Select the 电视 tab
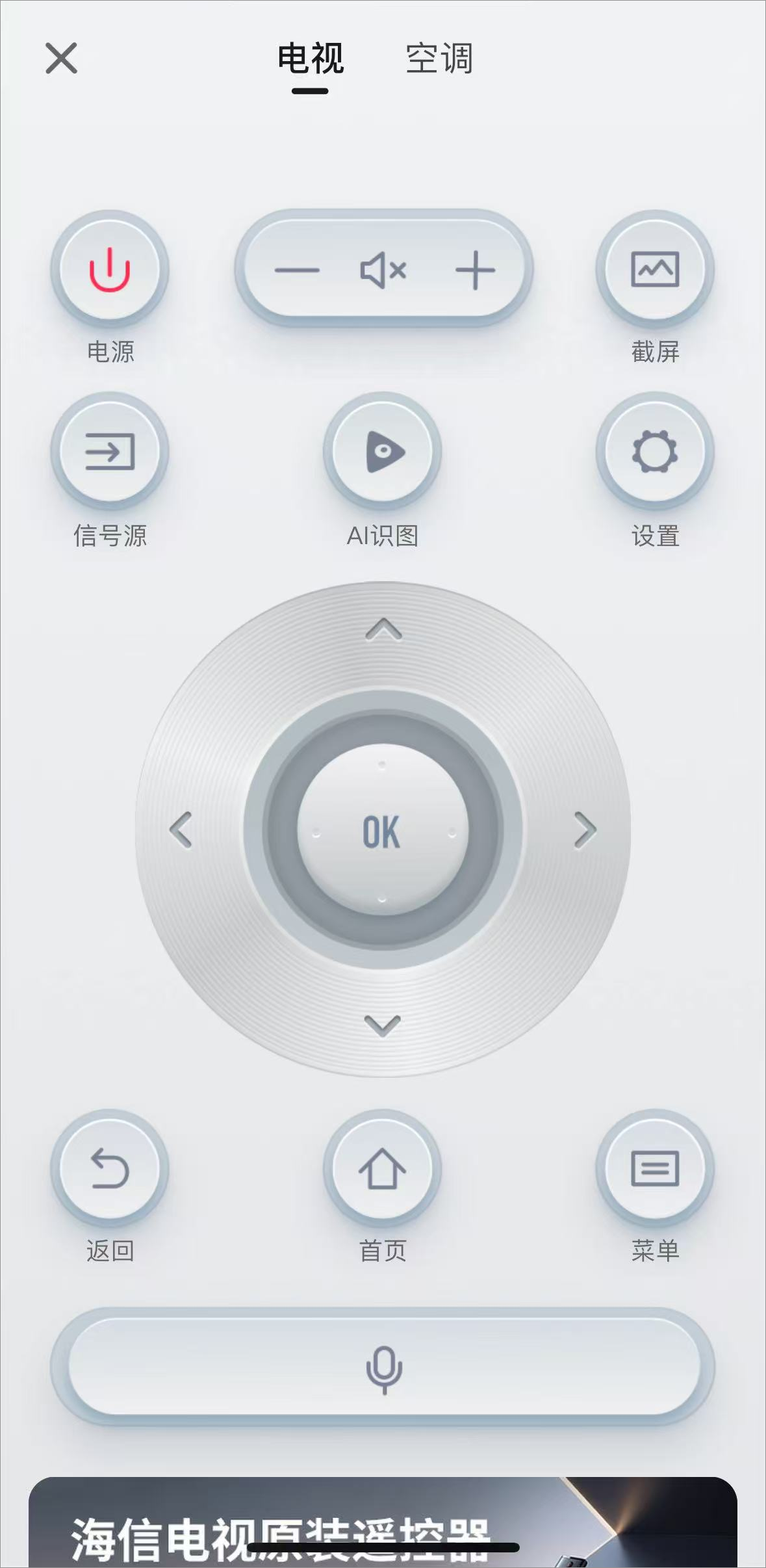Screen dimensions: 766x1568 click(x=311, y=59)
